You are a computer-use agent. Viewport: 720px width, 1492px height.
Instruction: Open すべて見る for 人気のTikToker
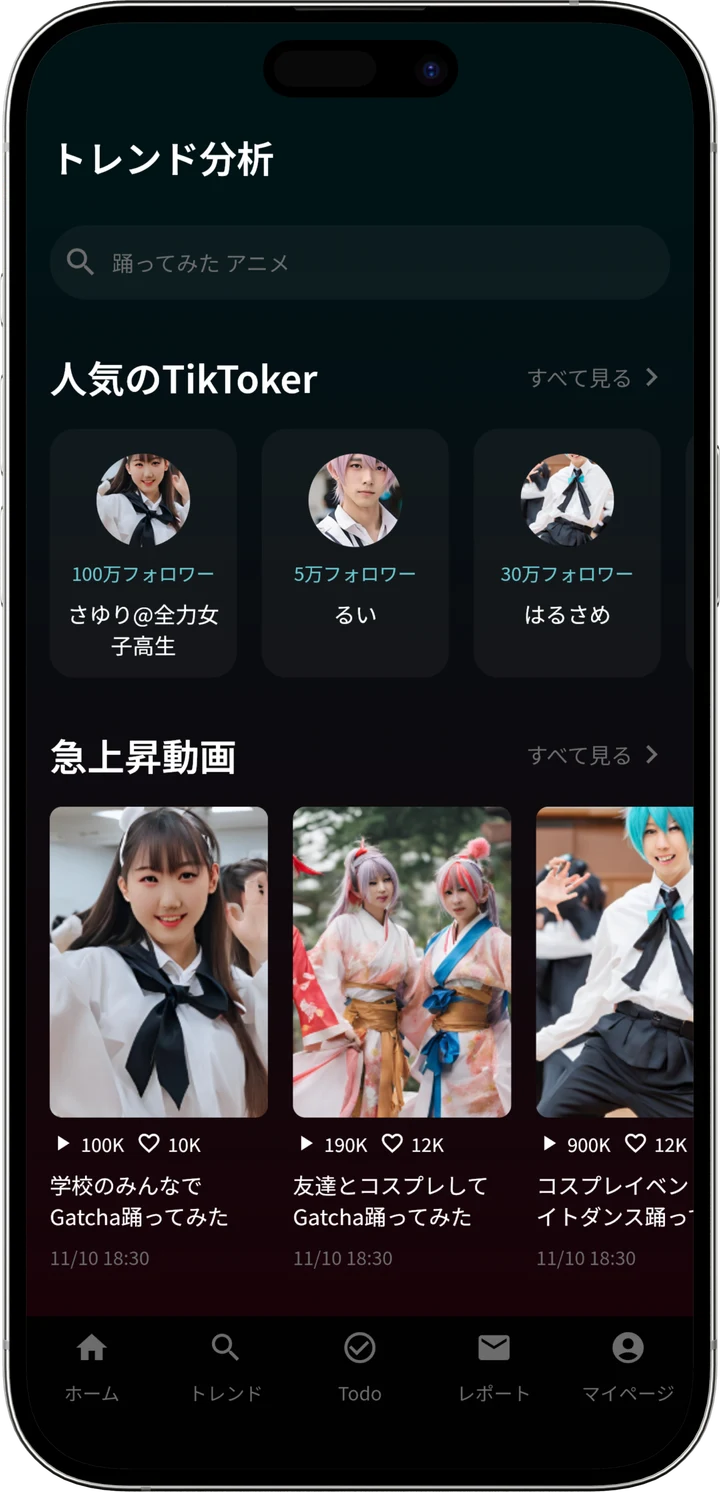pos(593,378)
